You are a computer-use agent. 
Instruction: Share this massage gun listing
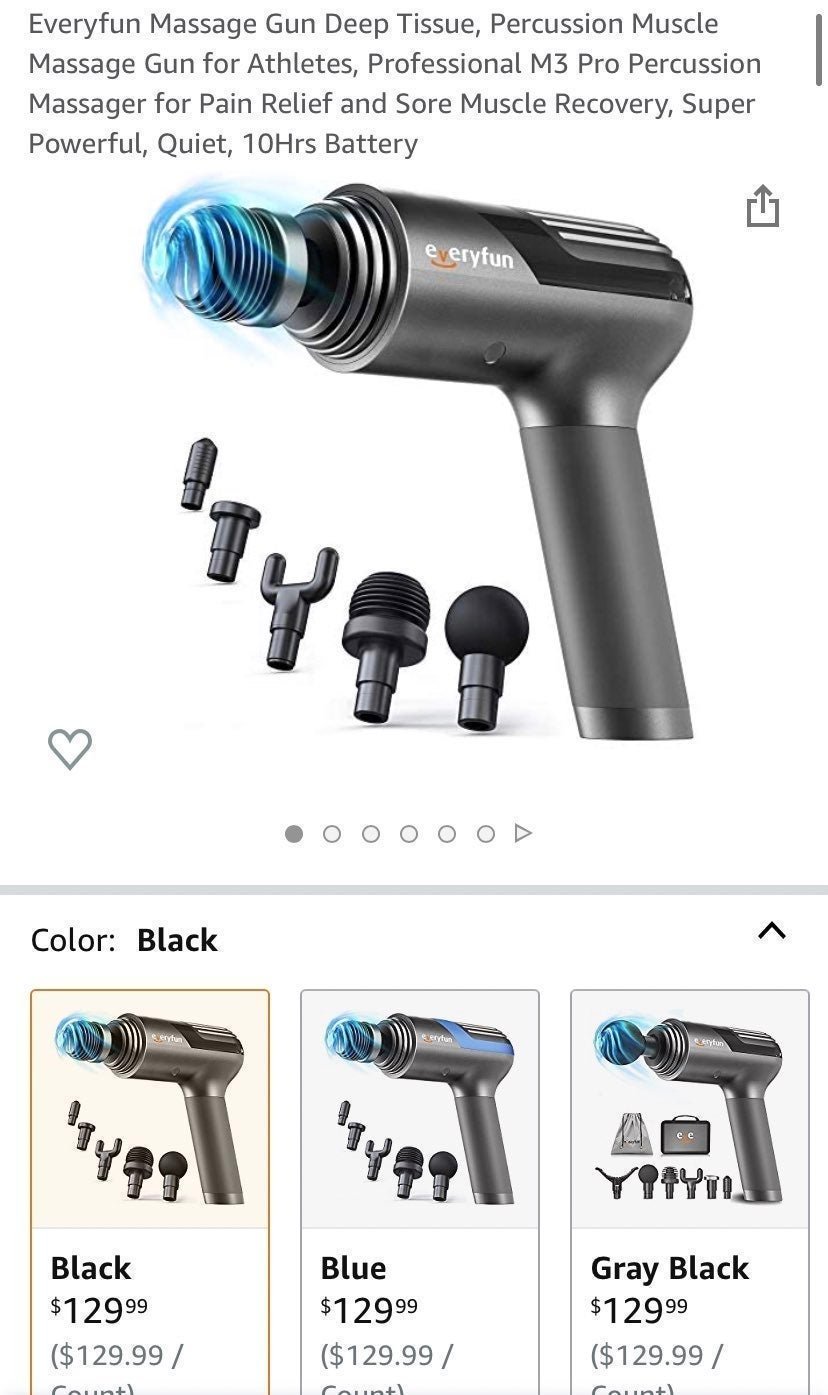(x=762, y=207)
